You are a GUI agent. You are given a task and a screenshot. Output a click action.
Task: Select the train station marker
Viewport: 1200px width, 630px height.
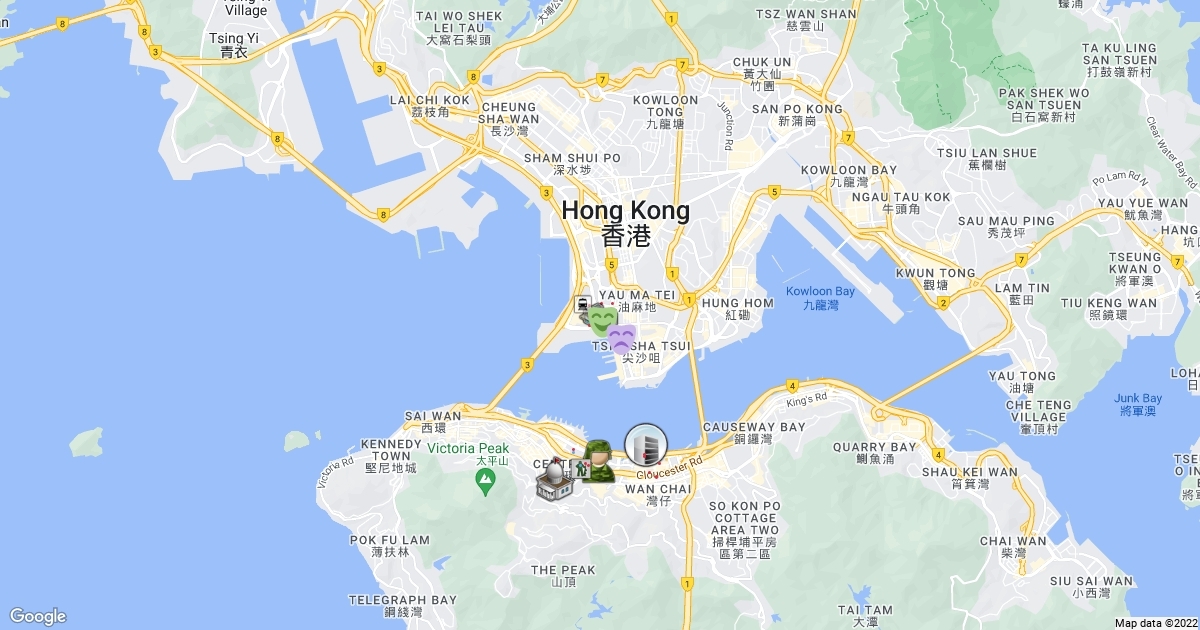[x=582, y=305]
